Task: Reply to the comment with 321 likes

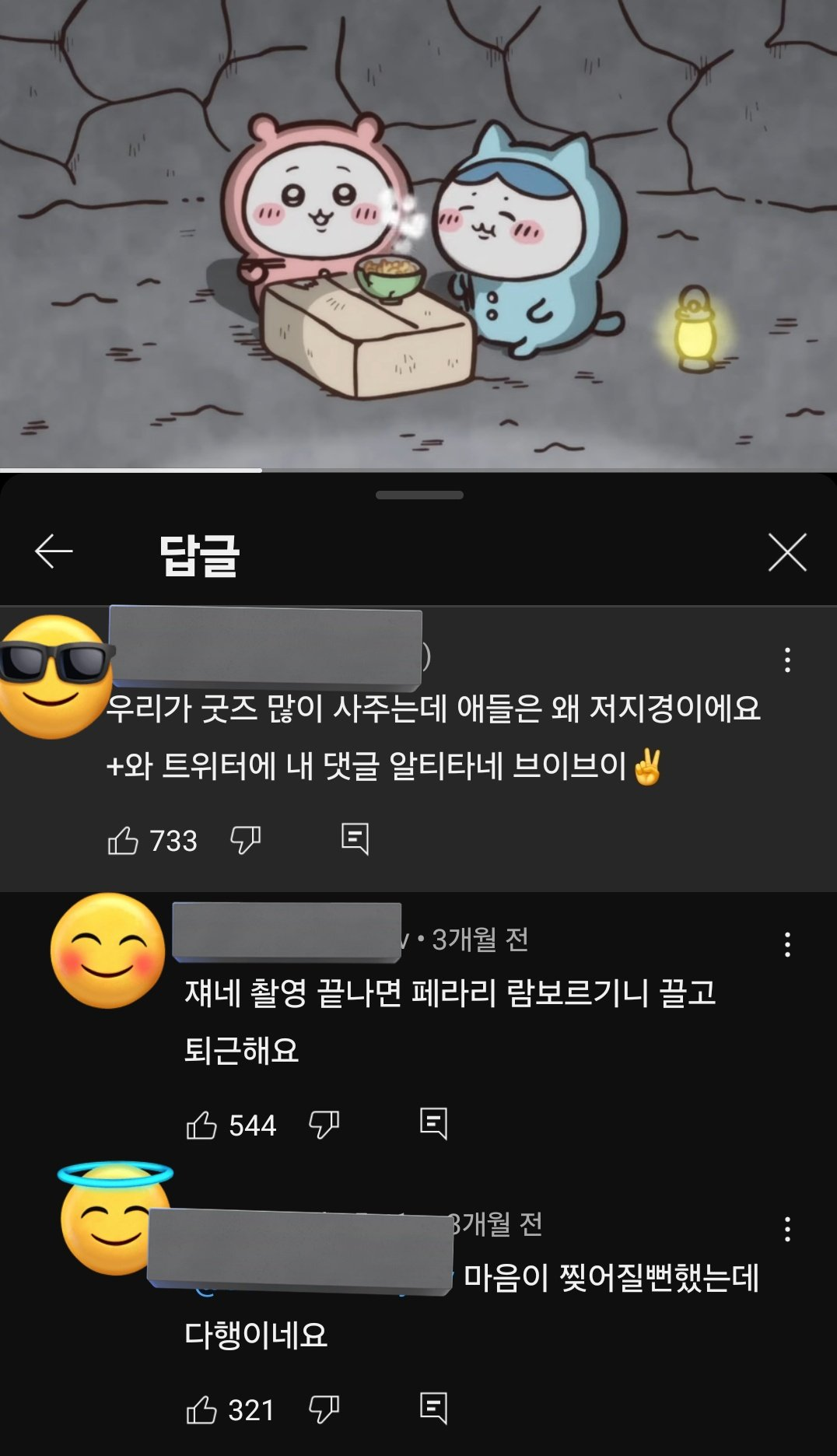Action: point(433,1409)
